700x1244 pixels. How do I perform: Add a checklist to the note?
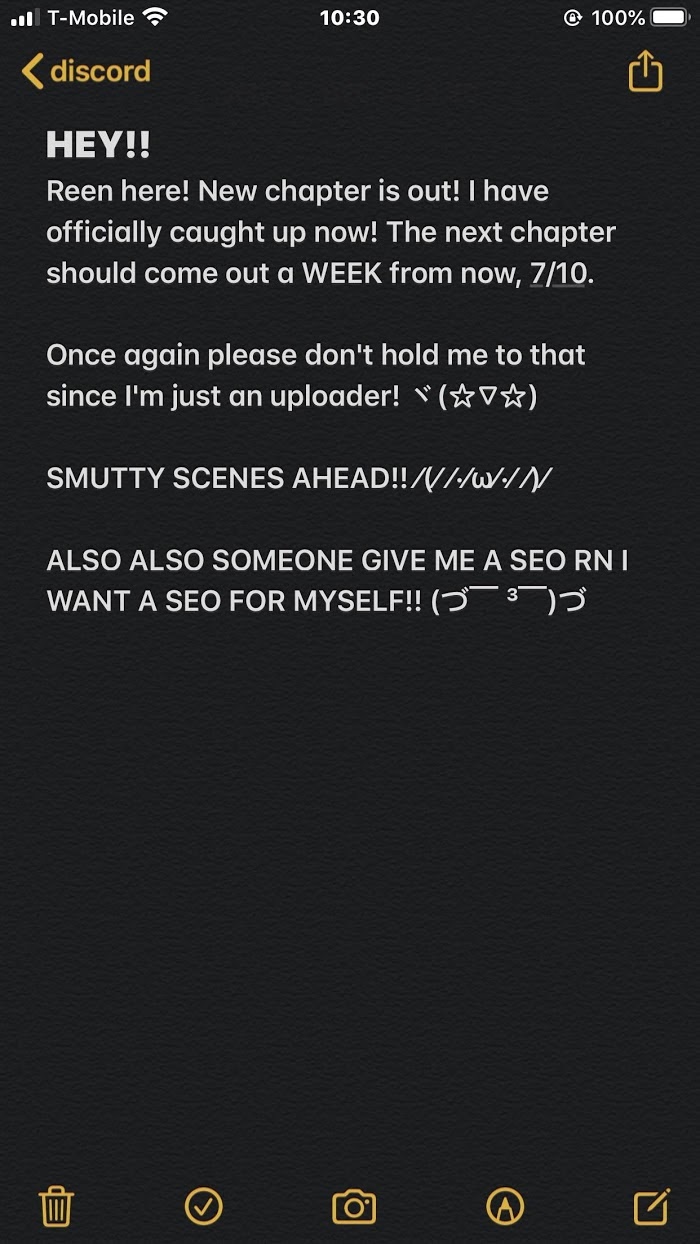204,1207
